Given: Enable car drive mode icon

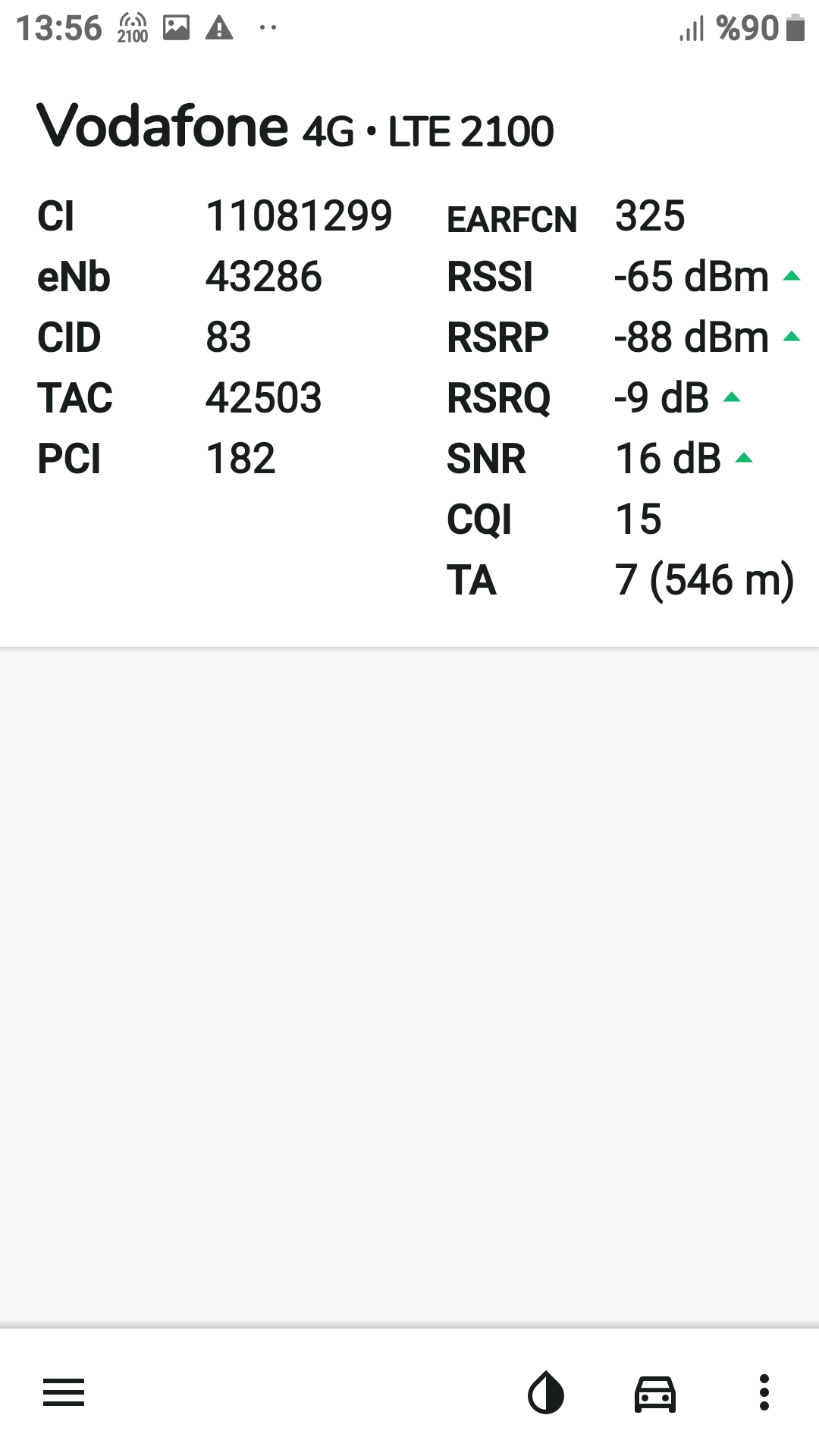Looking at the screenshot, I should coord(655,1393).
